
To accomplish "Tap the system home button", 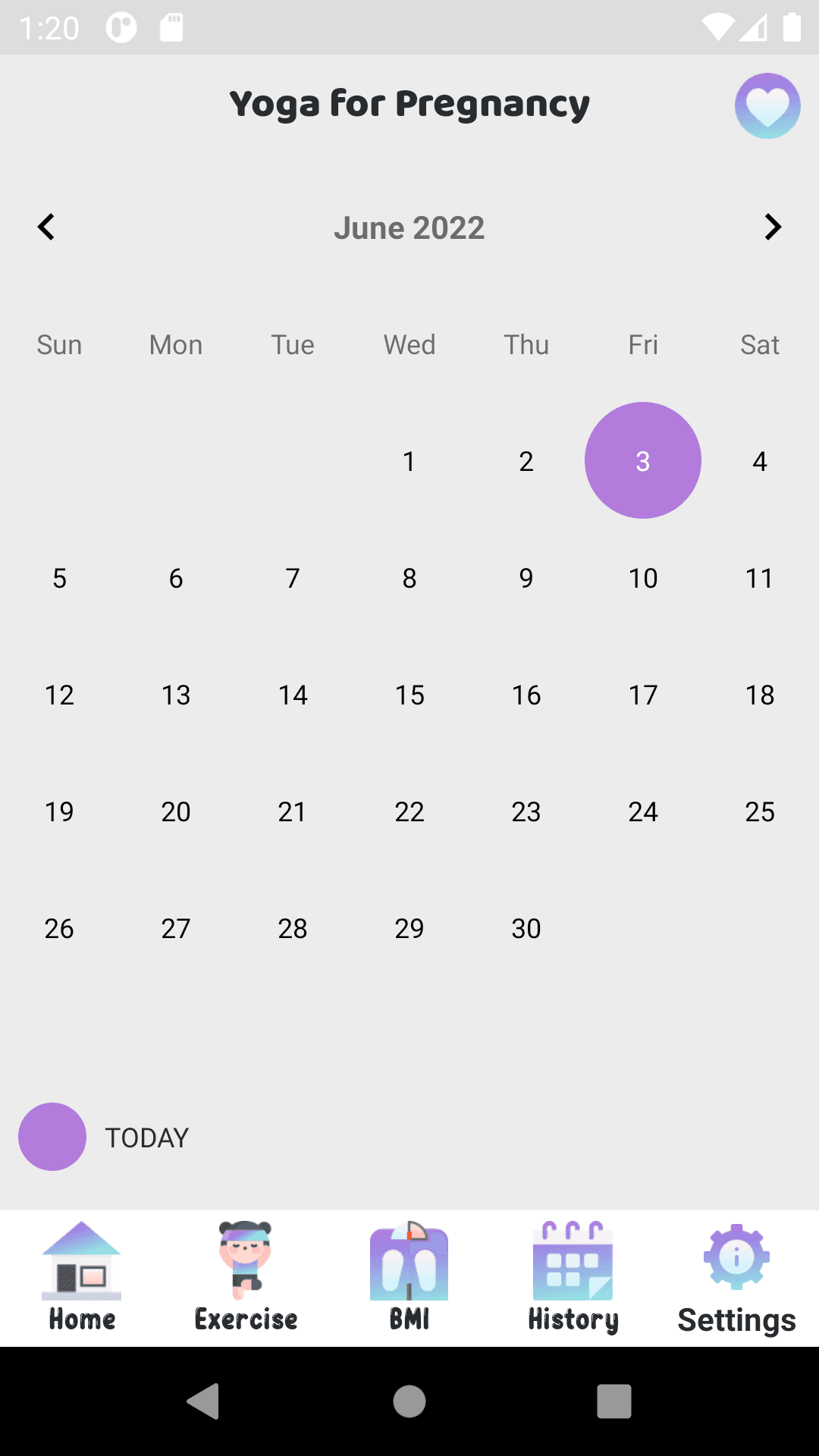I will click(409, 1401).
